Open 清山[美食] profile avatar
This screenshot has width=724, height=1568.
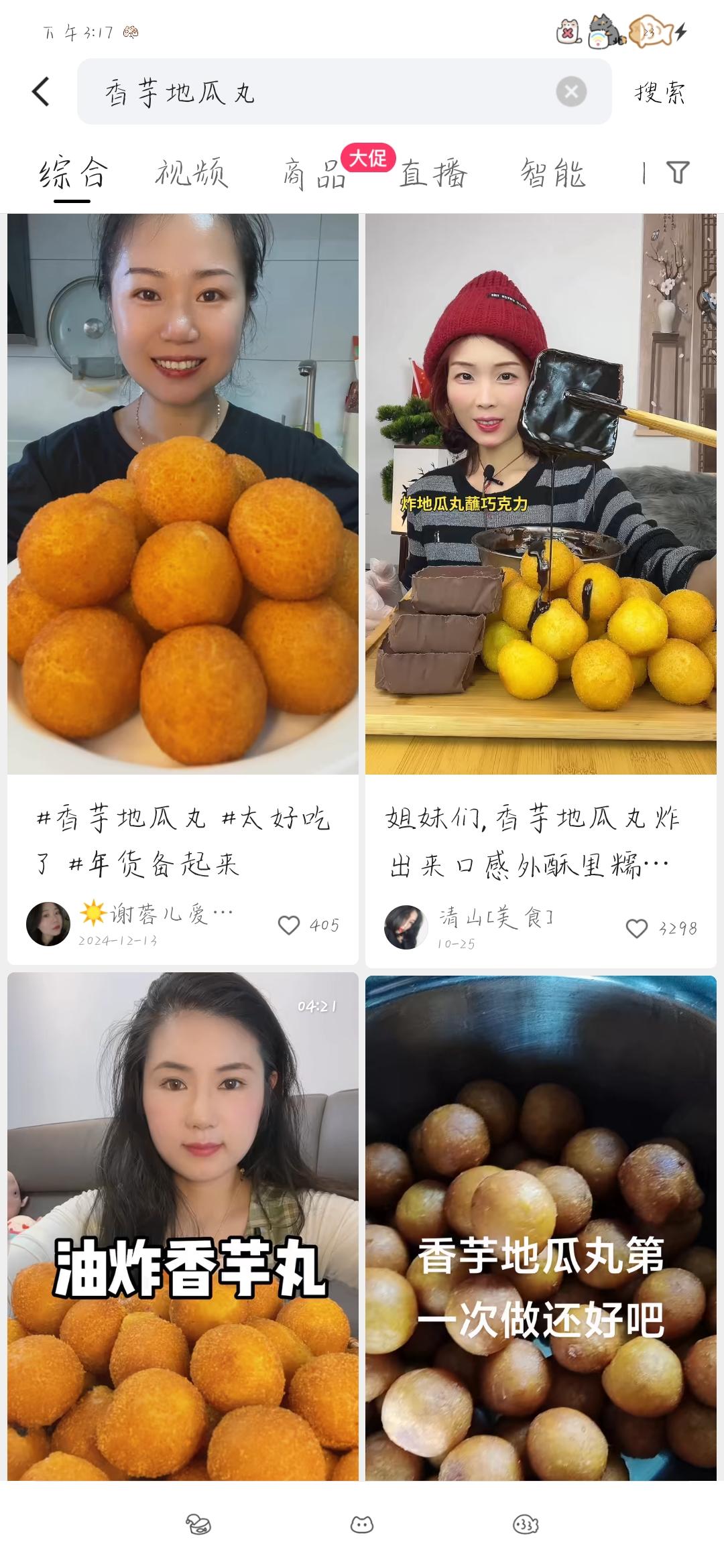(406, 927)
